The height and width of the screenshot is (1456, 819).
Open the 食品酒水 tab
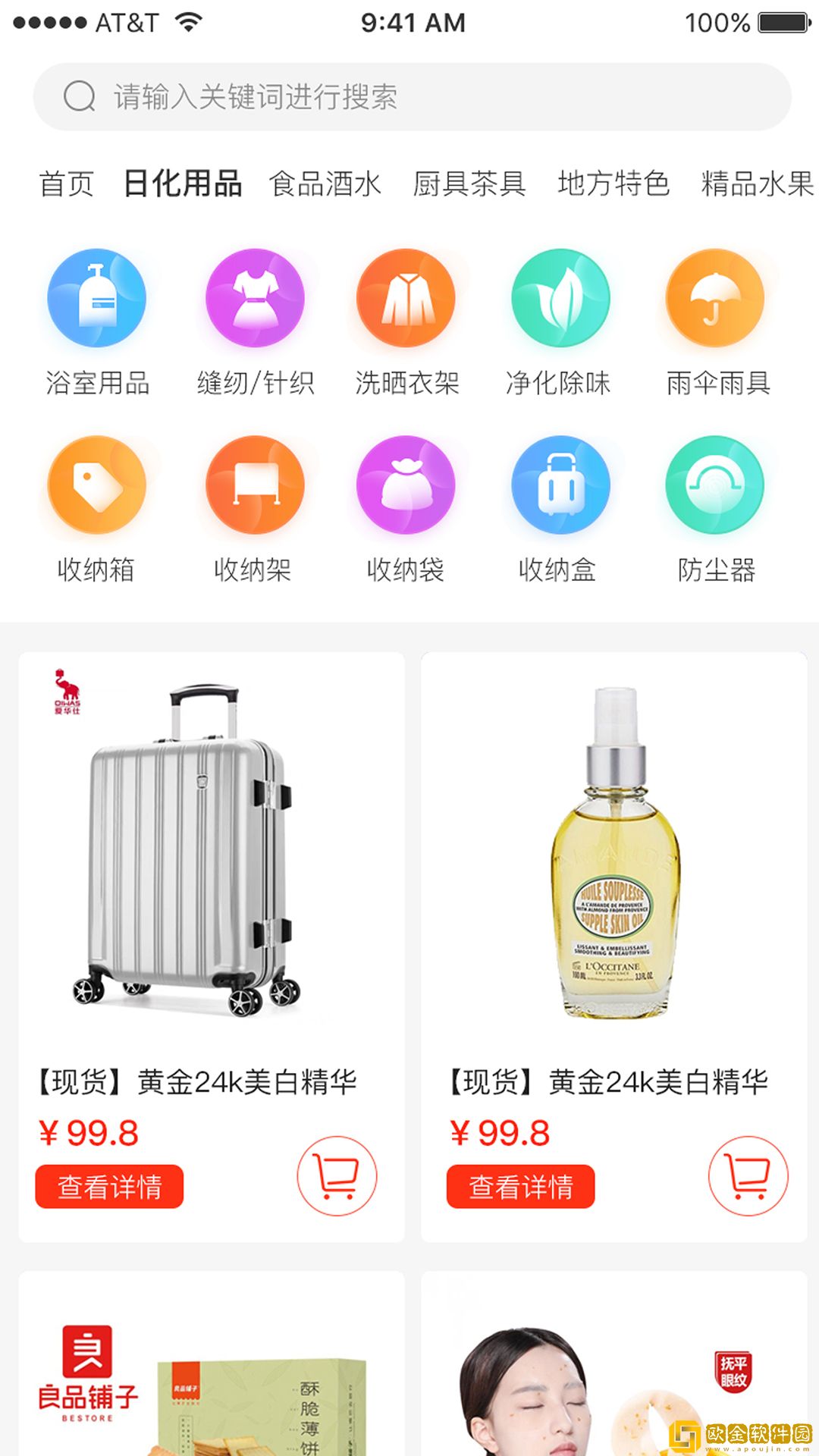[326, 182]
